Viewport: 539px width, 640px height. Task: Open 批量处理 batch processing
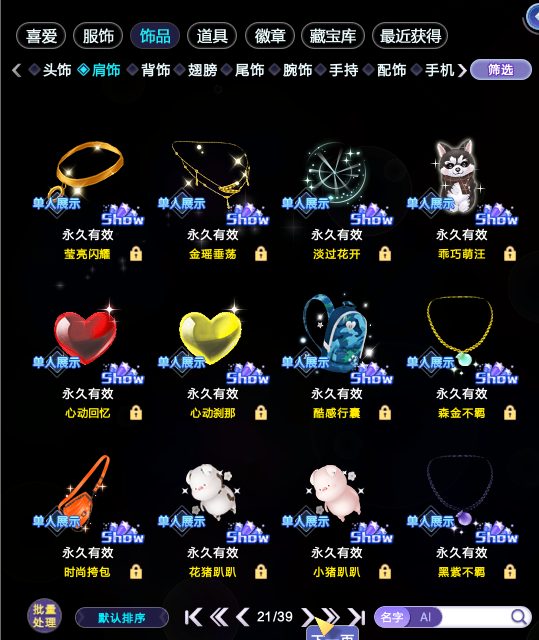(x=44, y=616)
